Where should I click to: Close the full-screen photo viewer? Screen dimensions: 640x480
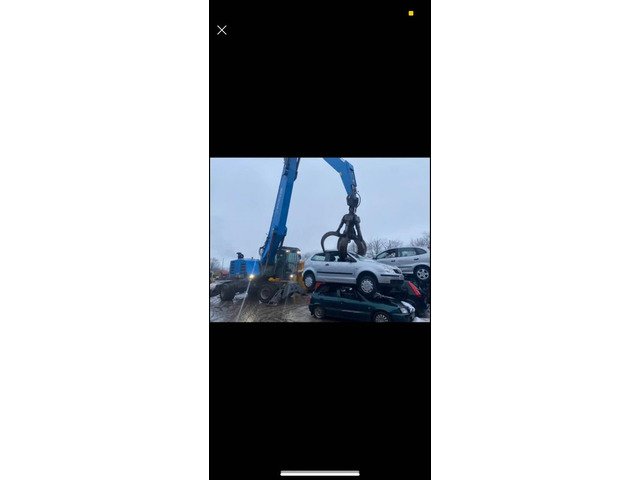[x=222, y=30]
